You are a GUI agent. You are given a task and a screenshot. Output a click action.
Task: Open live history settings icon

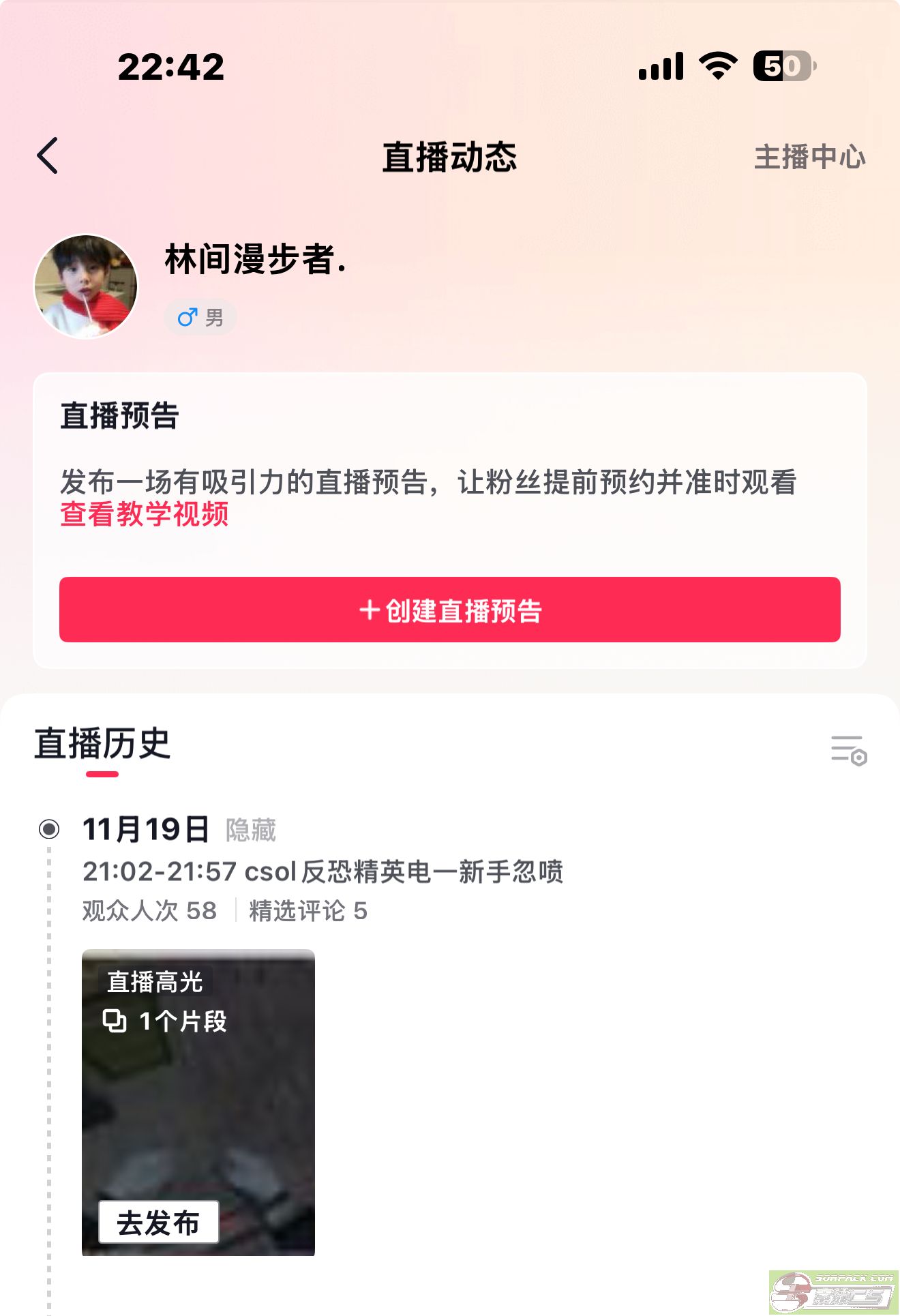[x=848, y=750]
